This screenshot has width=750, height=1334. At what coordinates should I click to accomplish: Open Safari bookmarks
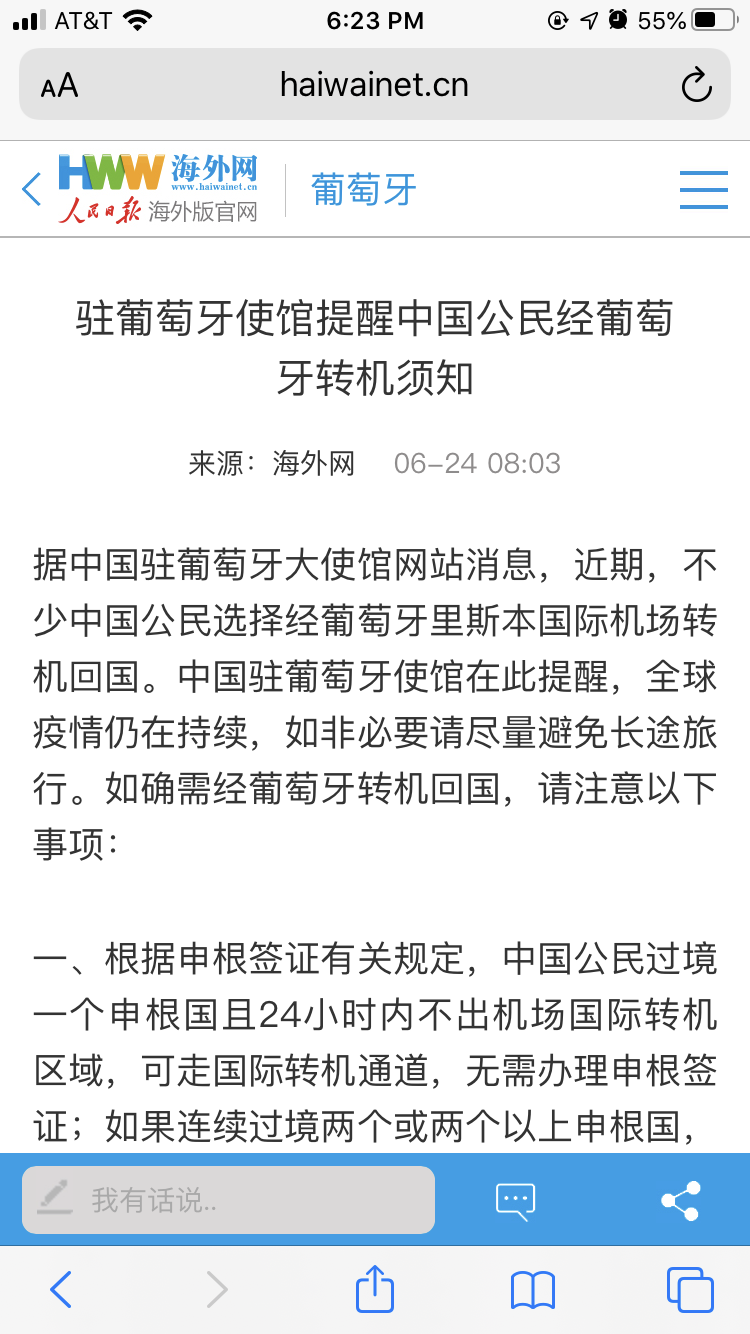point(532,1290)
